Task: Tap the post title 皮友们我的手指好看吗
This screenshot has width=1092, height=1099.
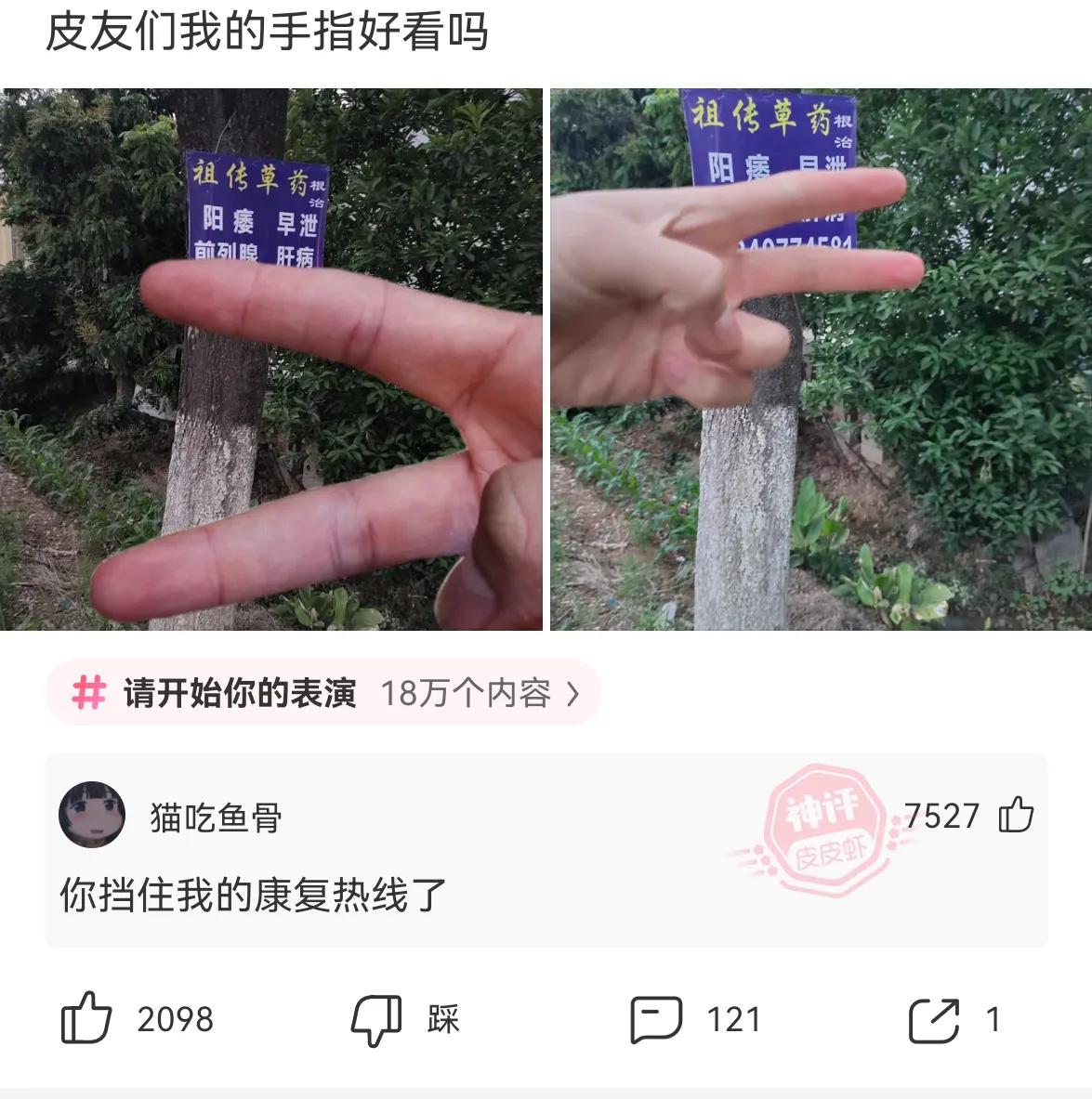Action: click(270, 31)
